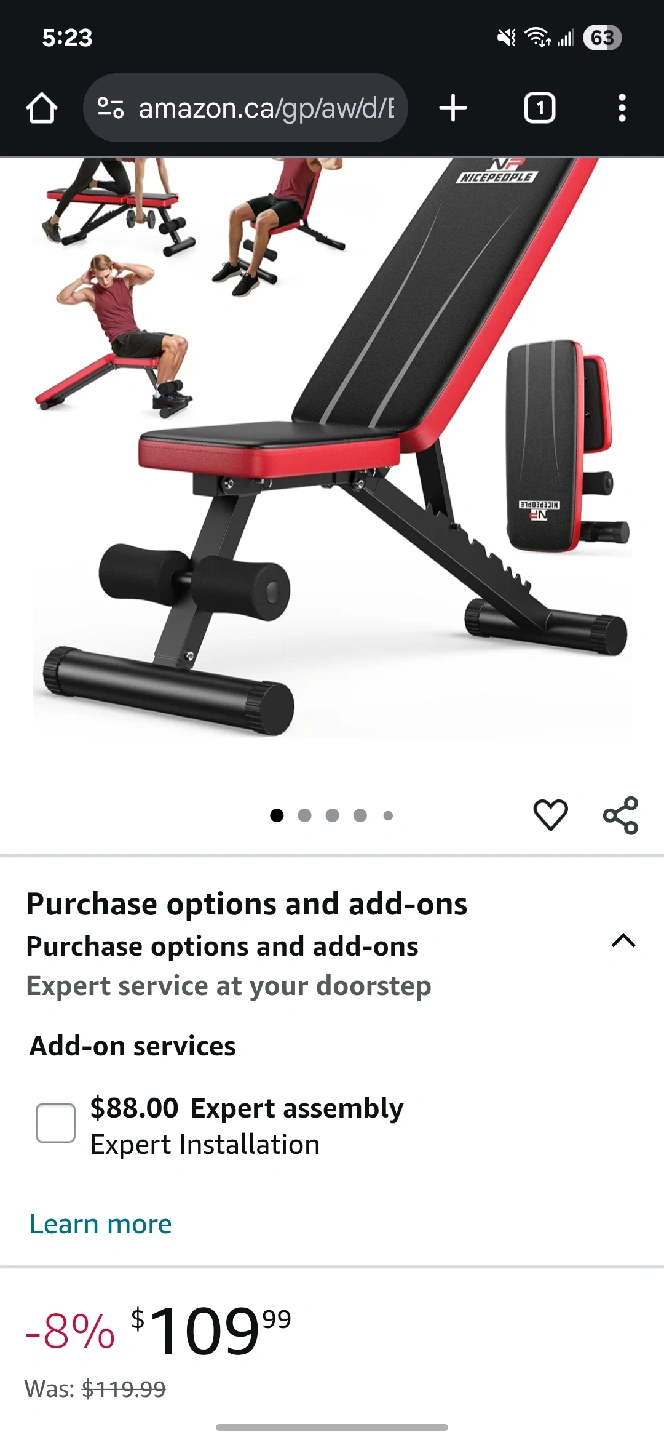Open a new browser tab
The height and width of the screenshot is (1440, 664).
tap(453, 108)
